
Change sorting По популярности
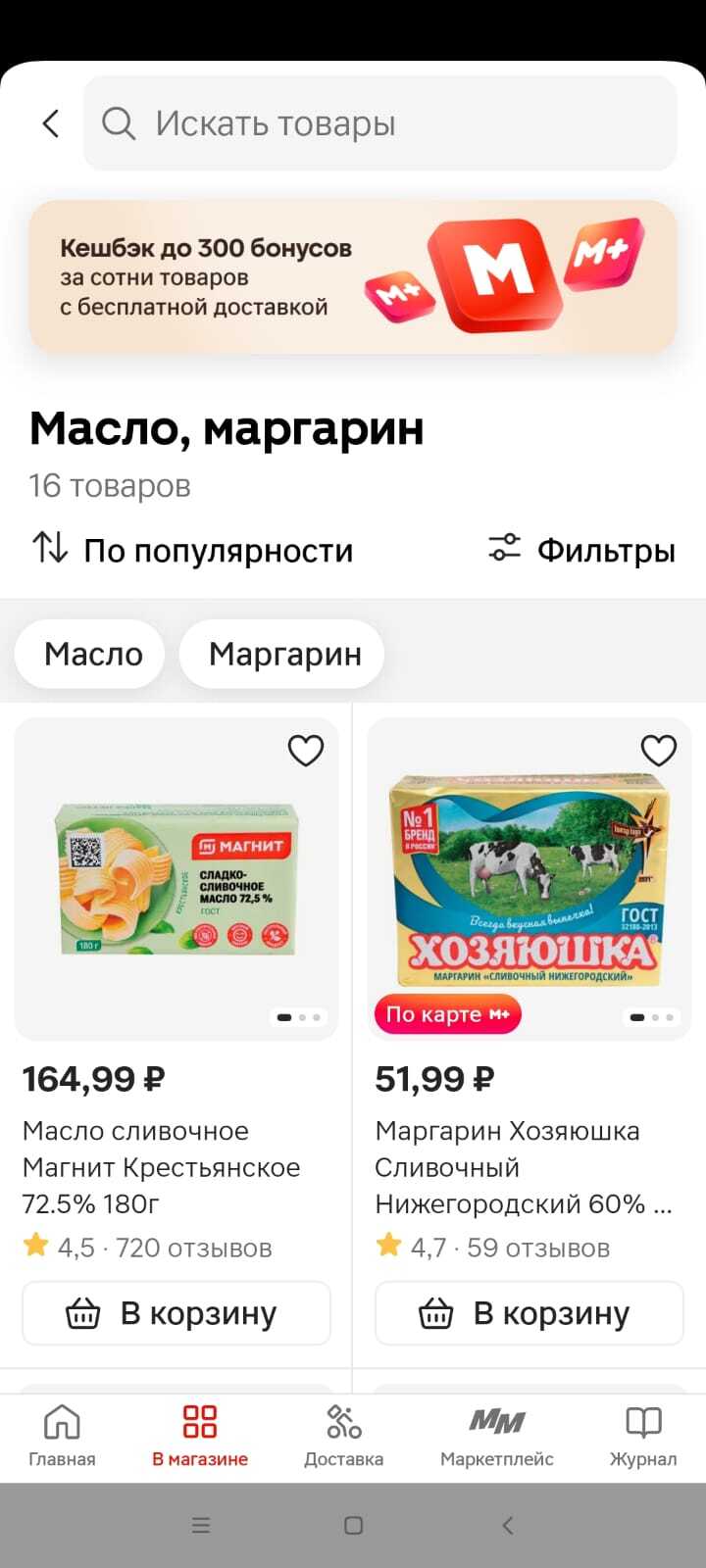[193, 550]
